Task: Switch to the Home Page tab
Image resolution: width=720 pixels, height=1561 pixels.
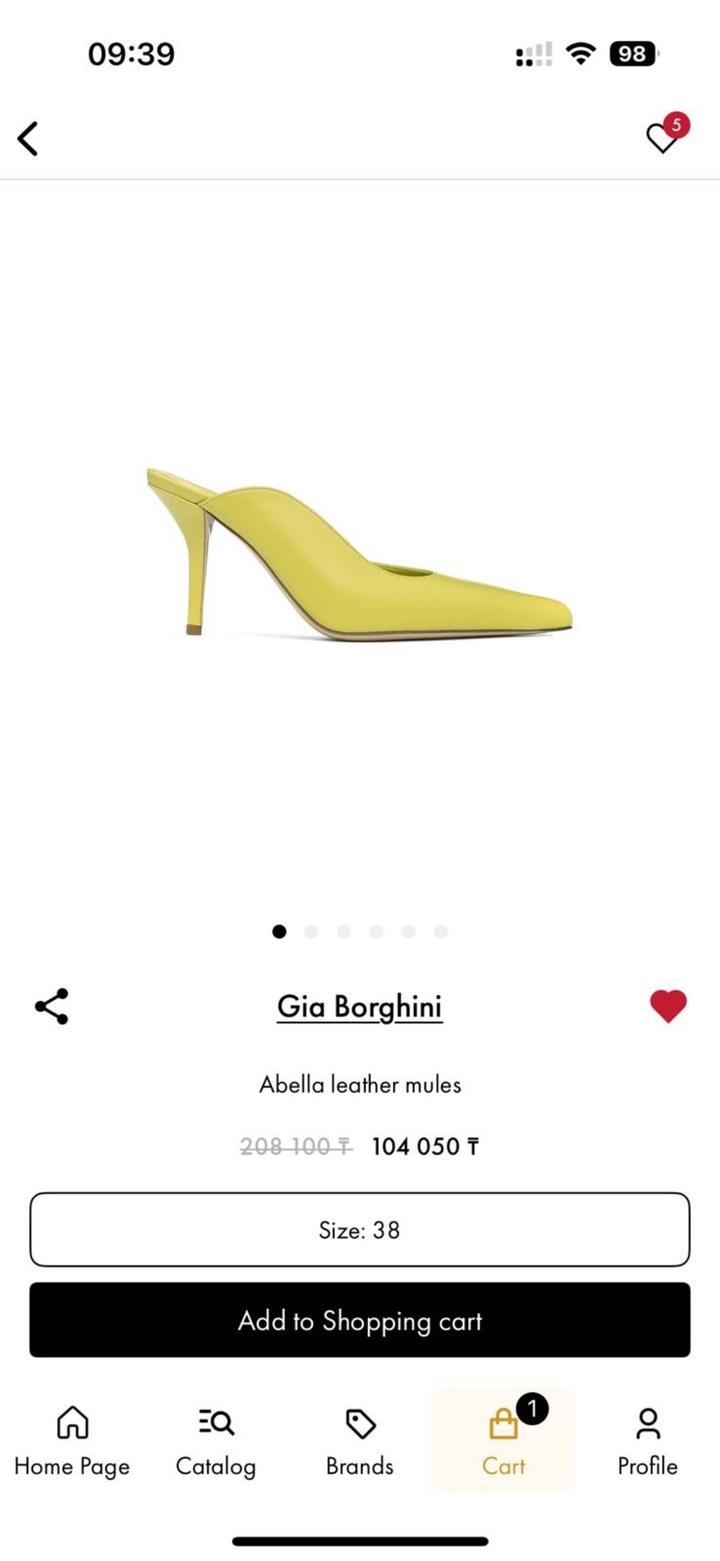Action: pos(72,1440)
